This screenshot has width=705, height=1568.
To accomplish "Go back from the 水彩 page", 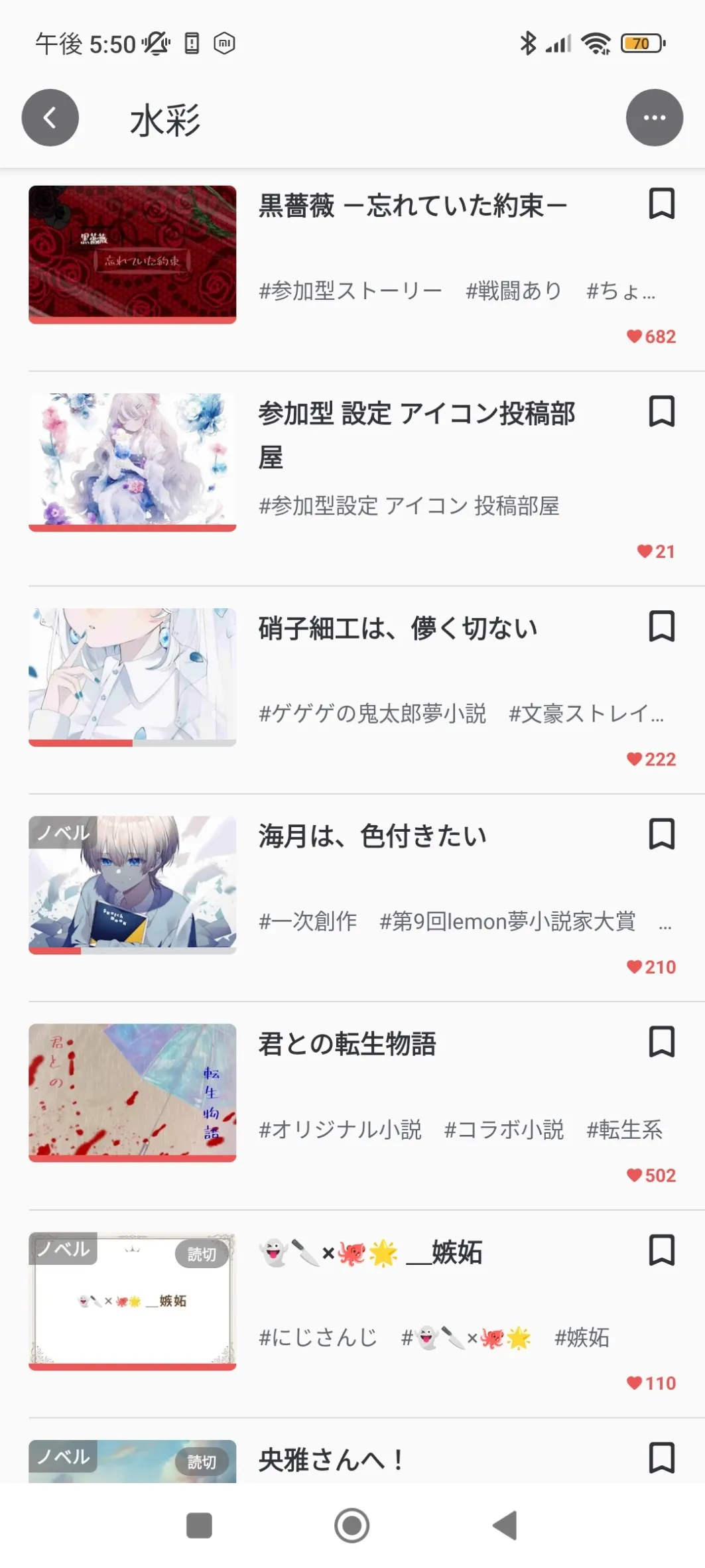I will pos(50,118).
